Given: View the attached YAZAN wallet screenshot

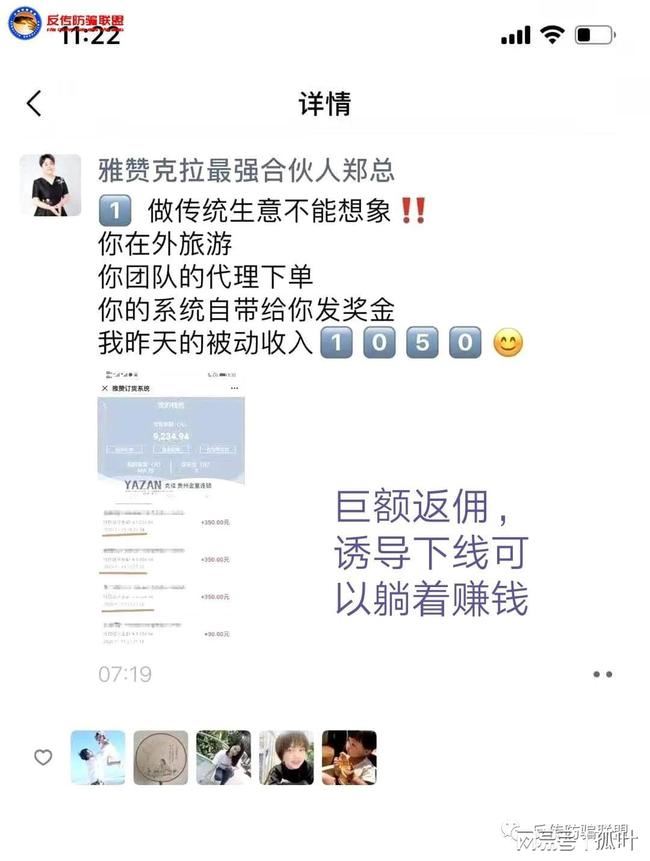Looking at the screenshot, I should [x=171, y=510].
